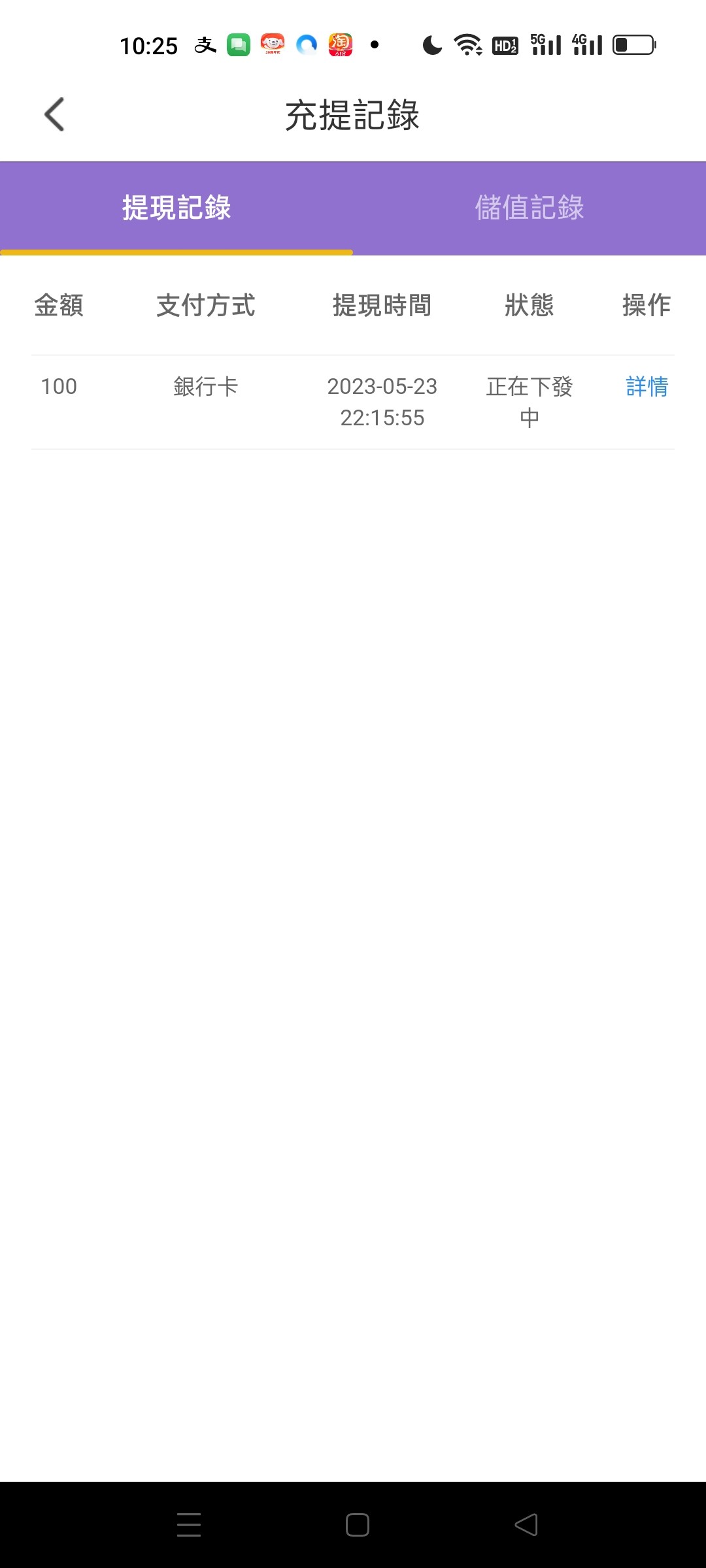This screenshot has width=706, height=1568.
Task: Switch to the 儲值記錄 tab
Action: coord(529,208)
